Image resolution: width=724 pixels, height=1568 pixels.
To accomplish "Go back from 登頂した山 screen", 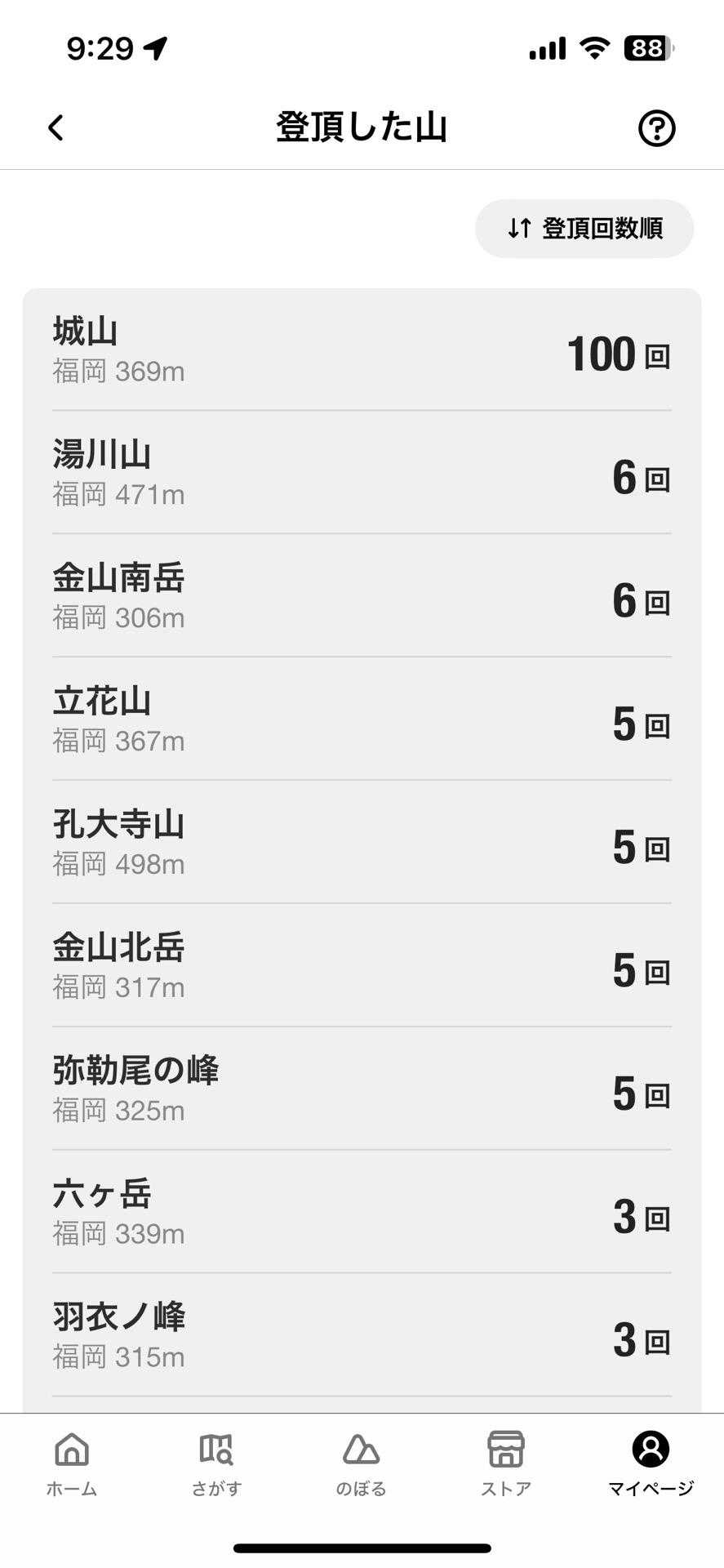I will 56,128.
